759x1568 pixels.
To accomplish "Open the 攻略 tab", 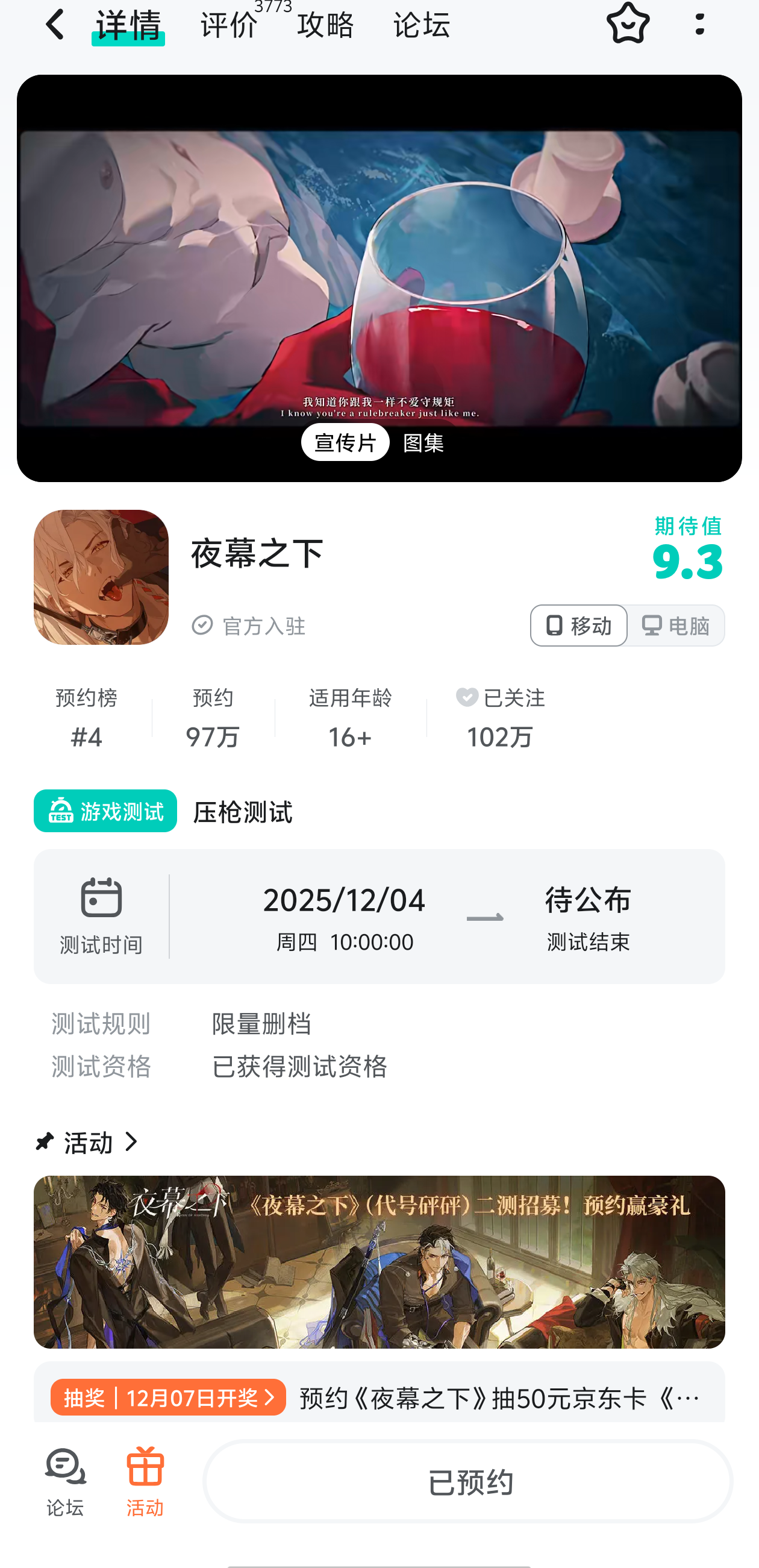I will click(x=325, y=24).
